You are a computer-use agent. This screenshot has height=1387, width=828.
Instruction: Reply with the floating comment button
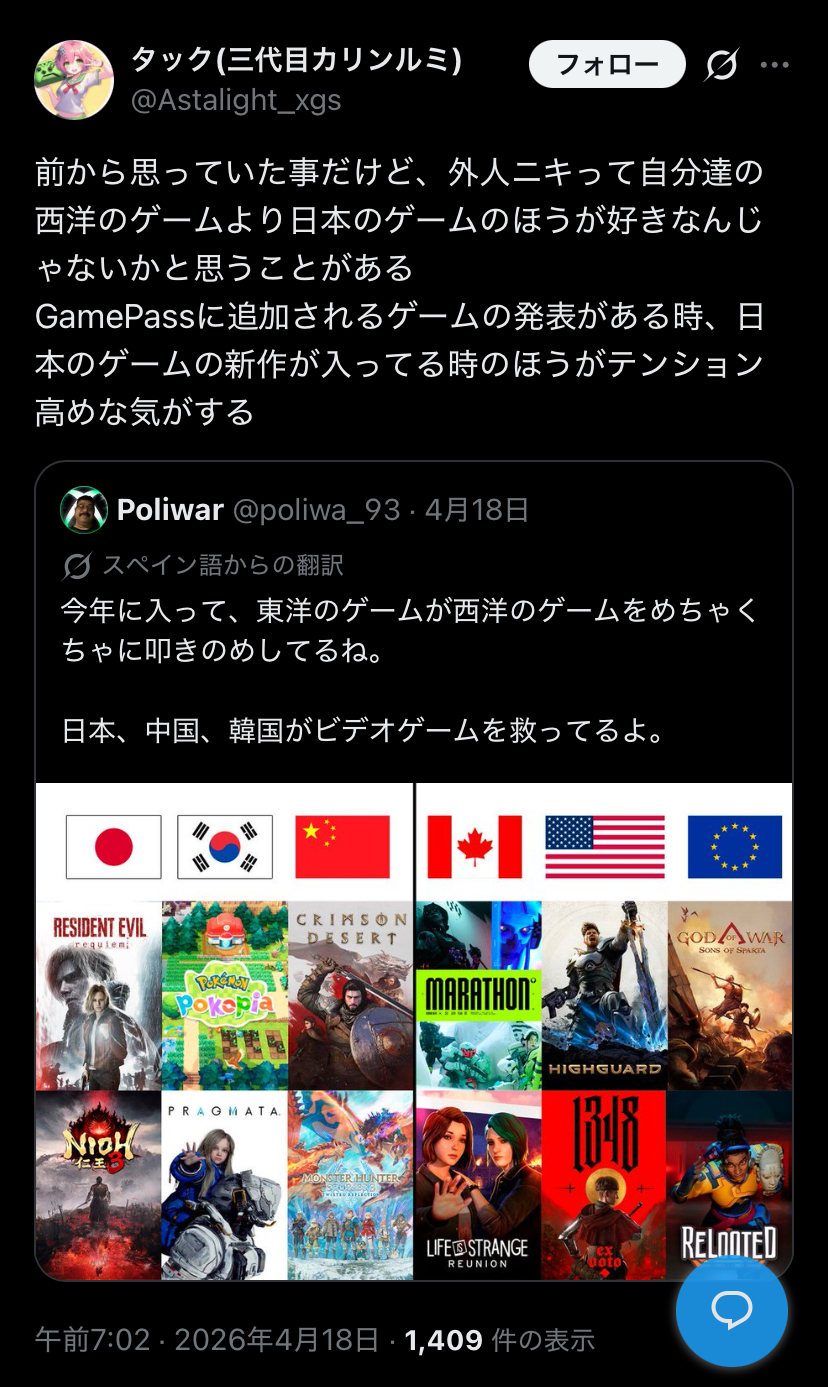tap(731, 1311)
